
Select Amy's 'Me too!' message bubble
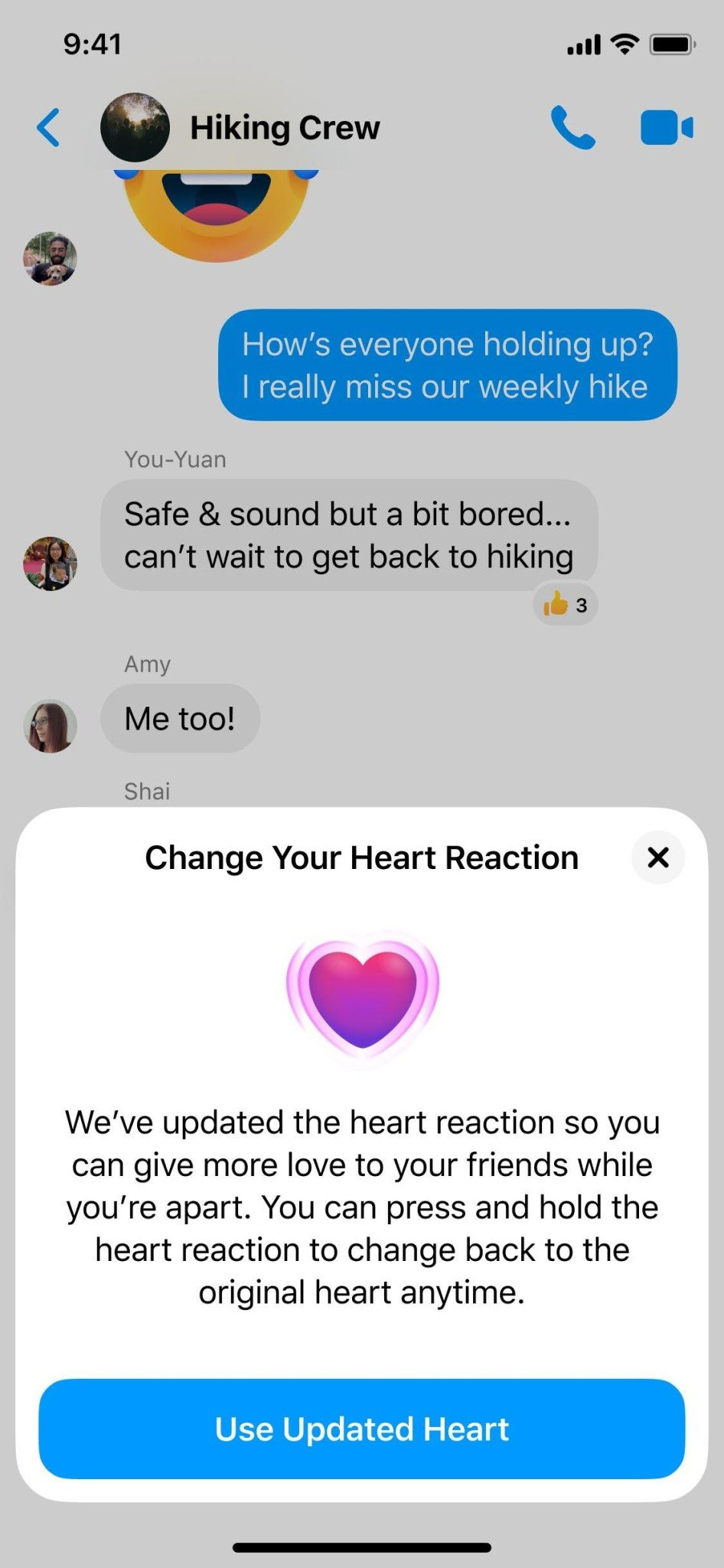coord(179,718)
